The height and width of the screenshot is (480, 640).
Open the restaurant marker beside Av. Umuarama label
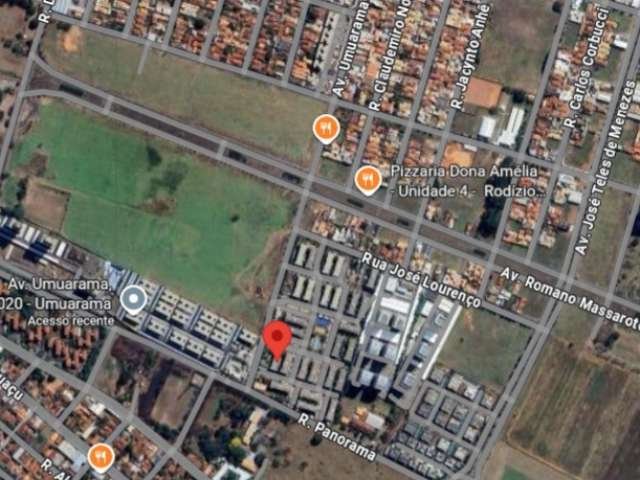coord(326,128)
